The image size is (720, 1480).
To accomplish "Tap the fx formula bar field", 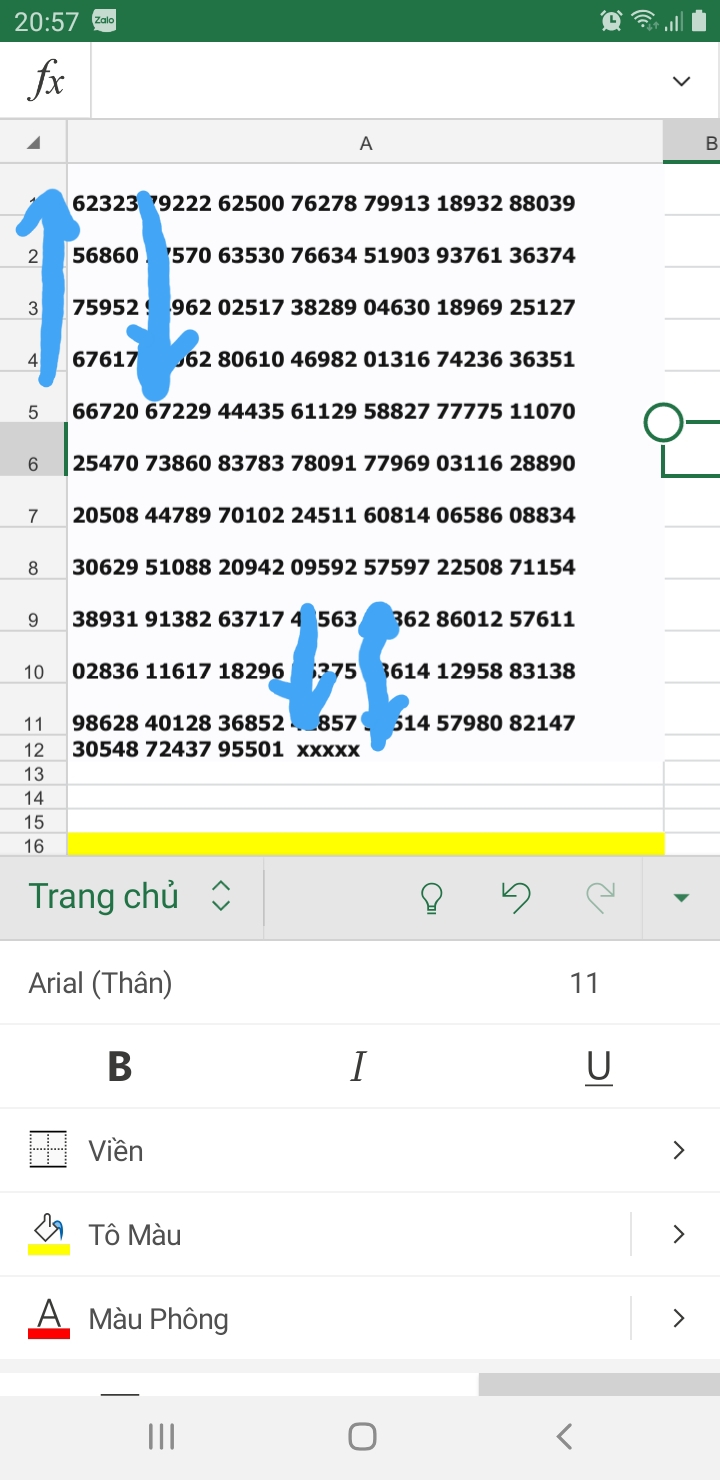I will 375,81.
